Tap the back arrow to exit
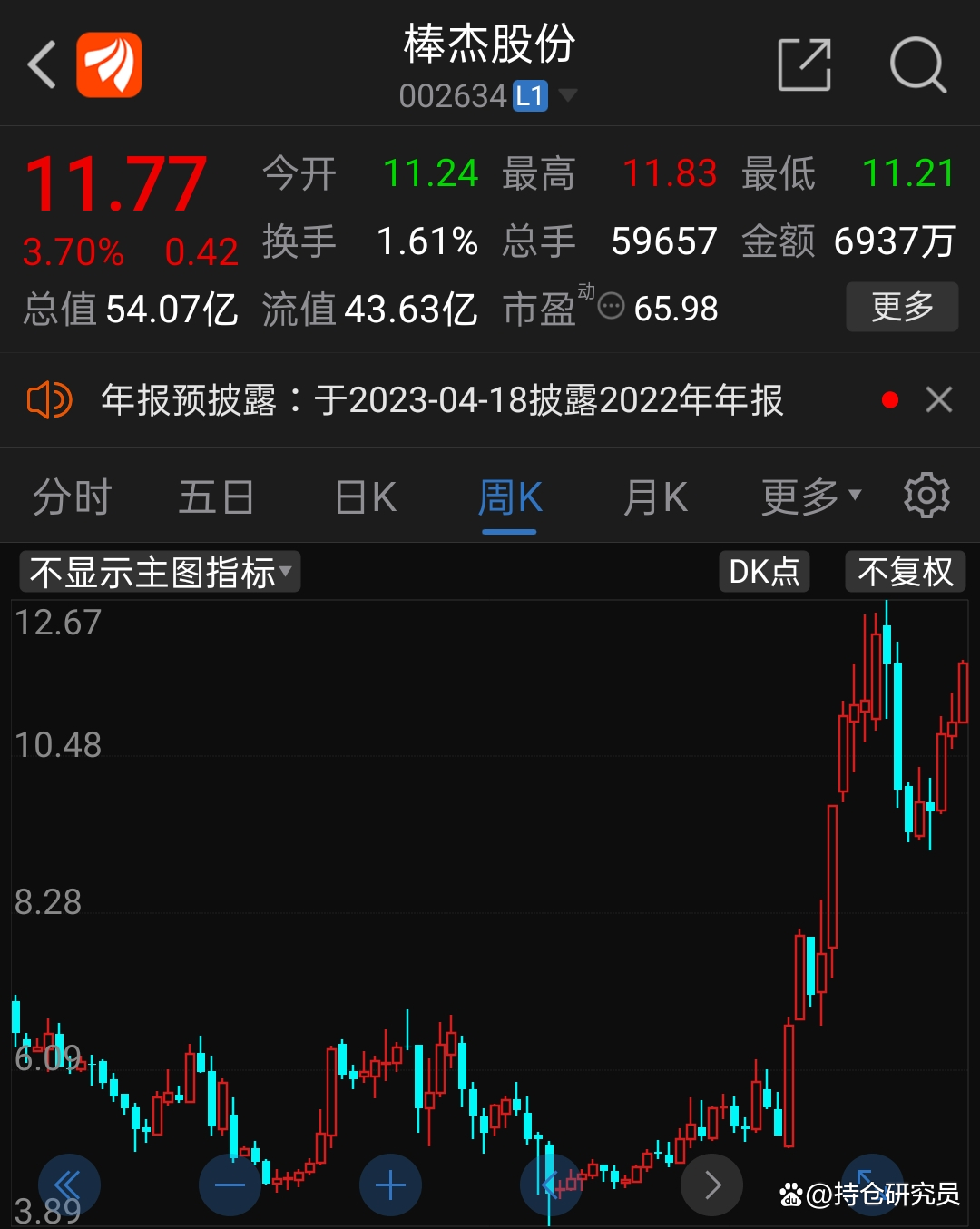The image size is (980, 1229). pos(40,64)
